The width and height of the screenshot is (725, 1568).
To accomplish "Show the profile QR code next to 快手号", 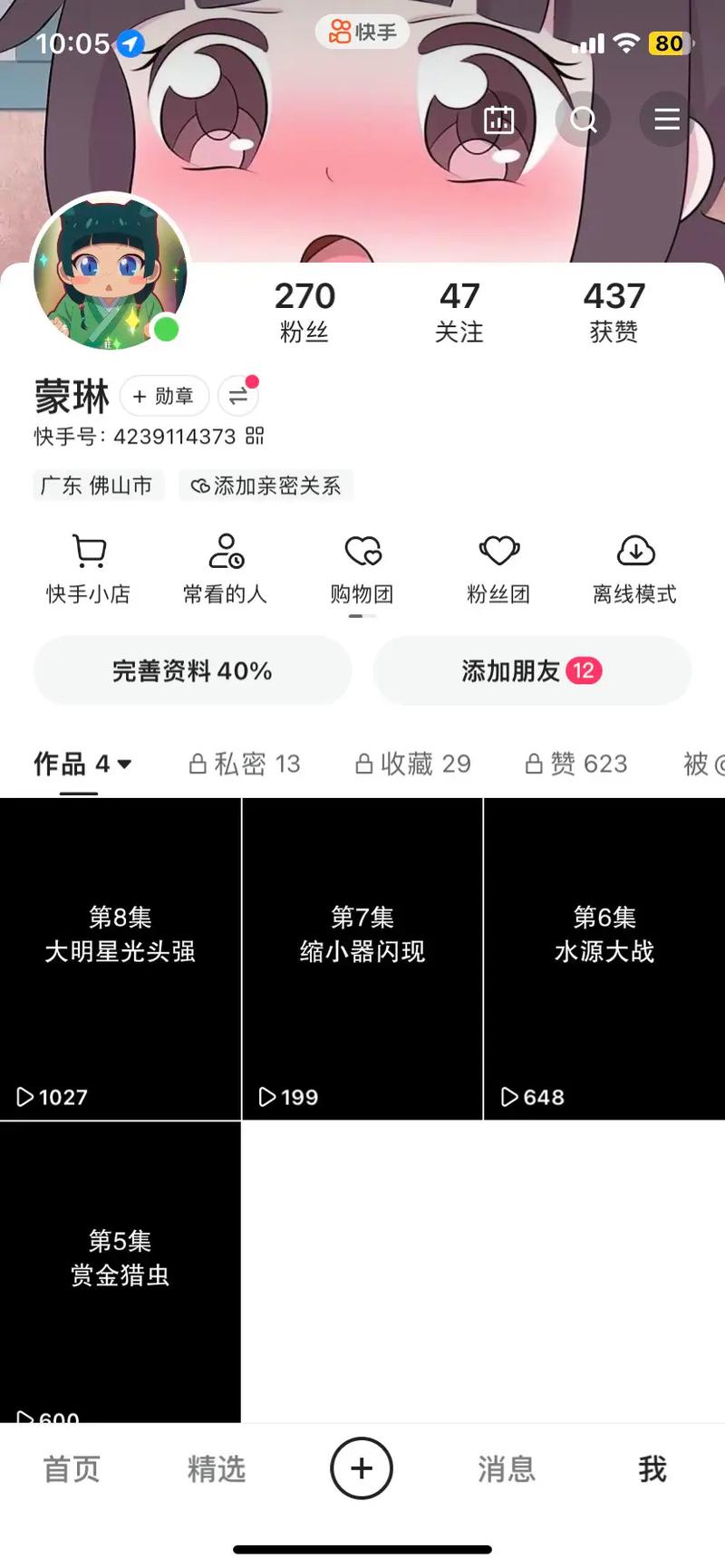I will (253, 436).
